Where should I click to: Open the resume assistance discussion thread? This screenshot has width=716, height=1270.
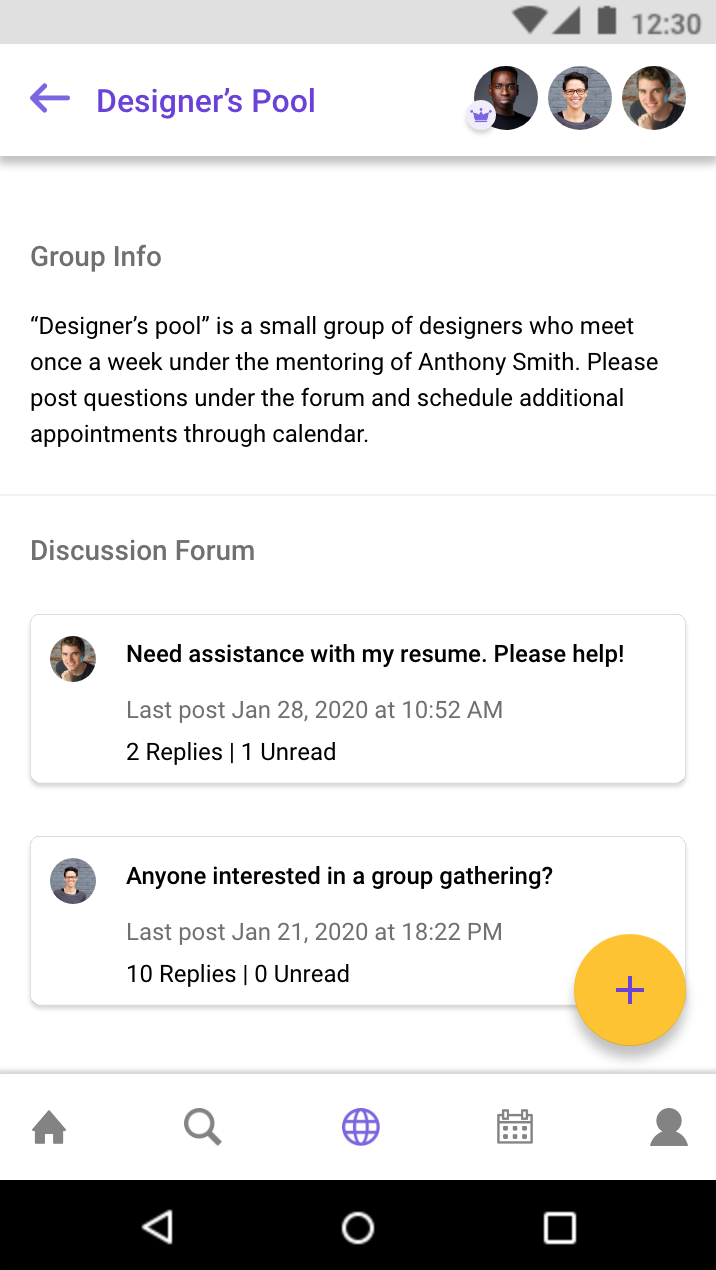coord(358,698)
